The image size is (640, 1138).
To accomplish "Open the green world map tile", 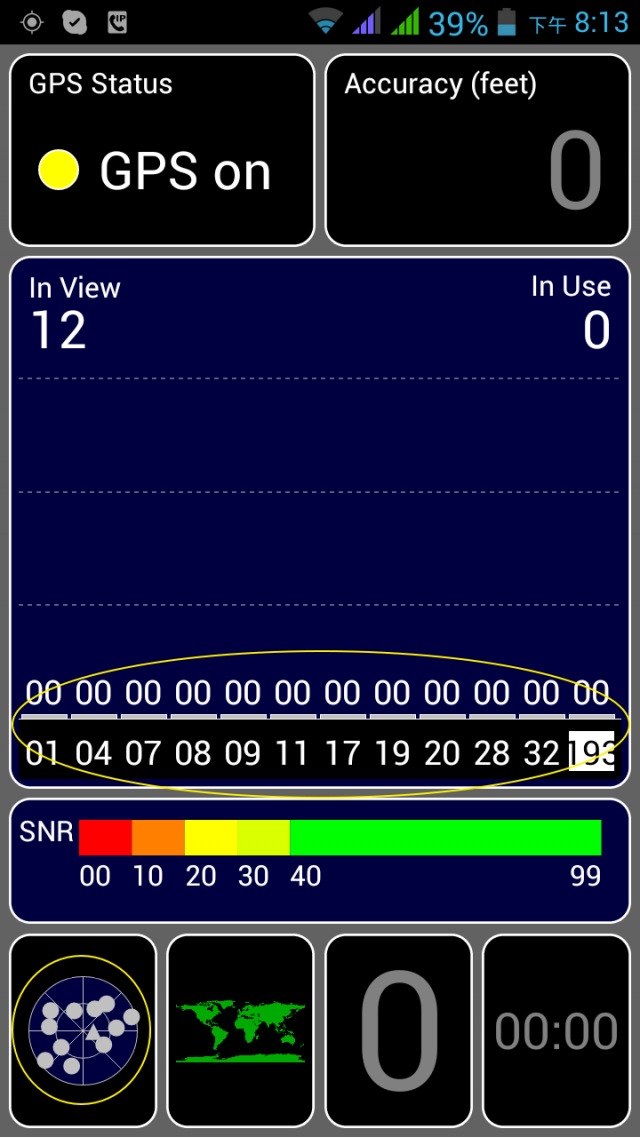I will click(240, 1030).
